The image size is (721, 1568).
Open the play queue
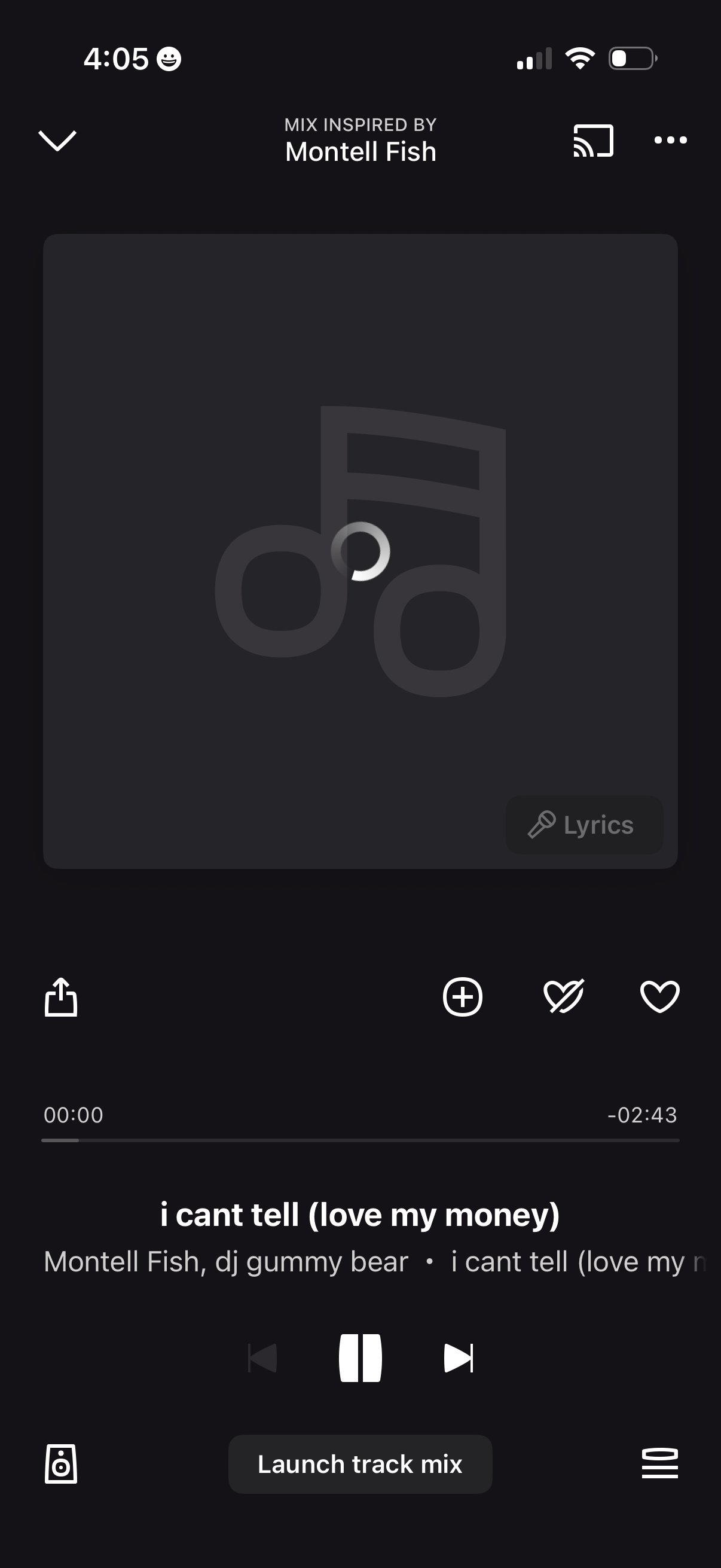661,1464
